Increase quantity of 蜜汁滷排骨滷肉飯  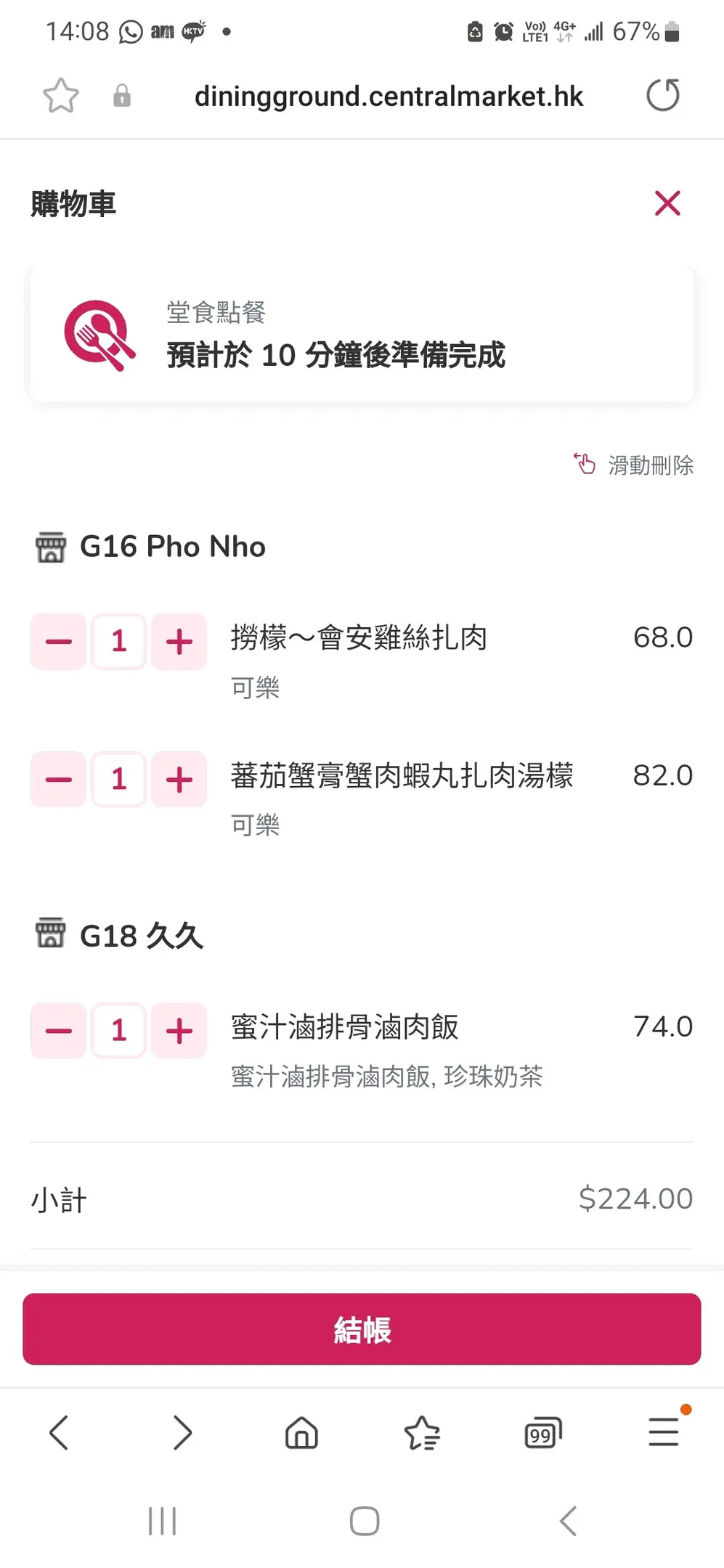[179, 1031]
